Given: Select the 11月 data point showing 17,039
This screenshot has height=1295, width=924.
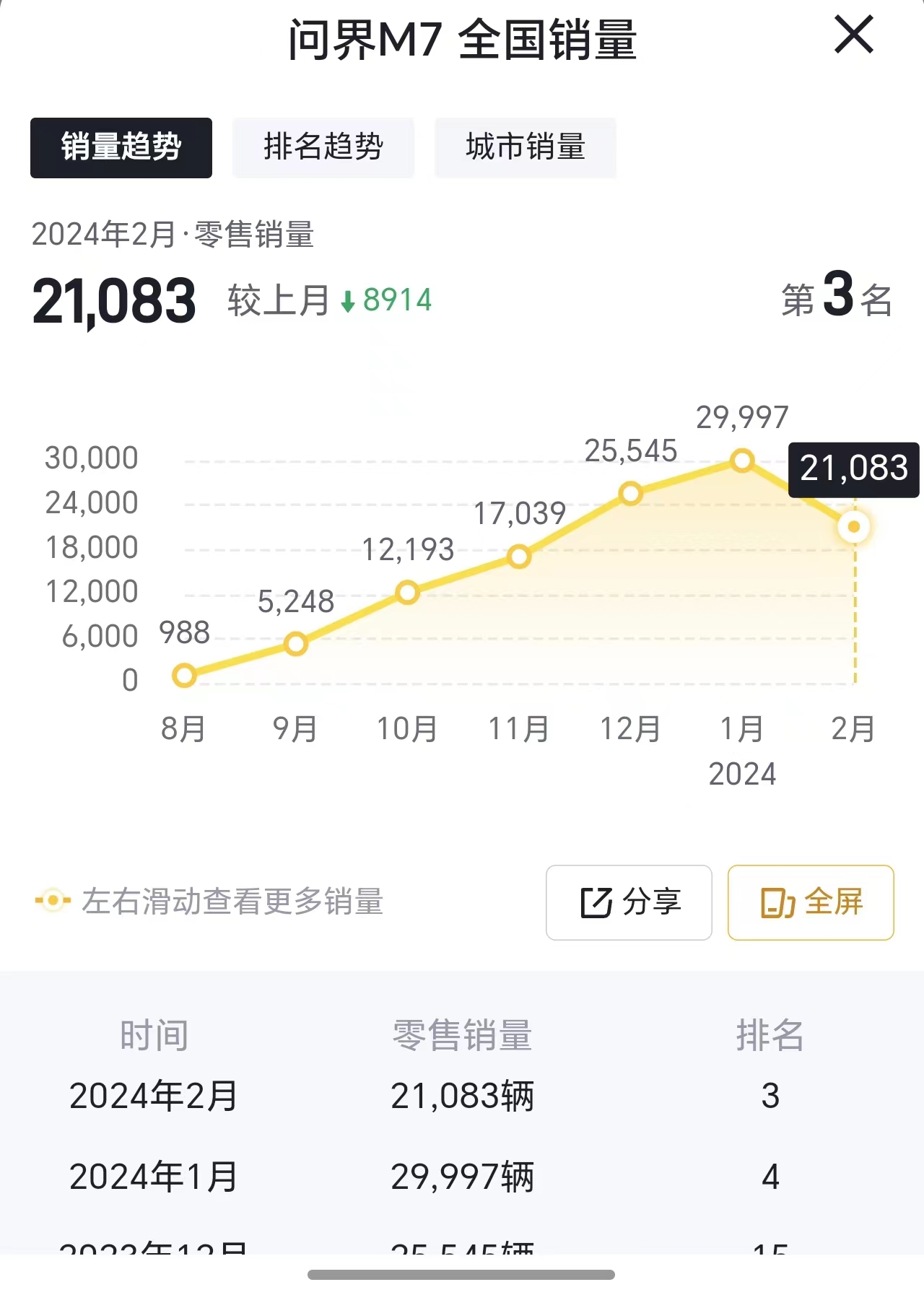Looking at the screenshot, I should pyautogui.click(x=519, y=557).
